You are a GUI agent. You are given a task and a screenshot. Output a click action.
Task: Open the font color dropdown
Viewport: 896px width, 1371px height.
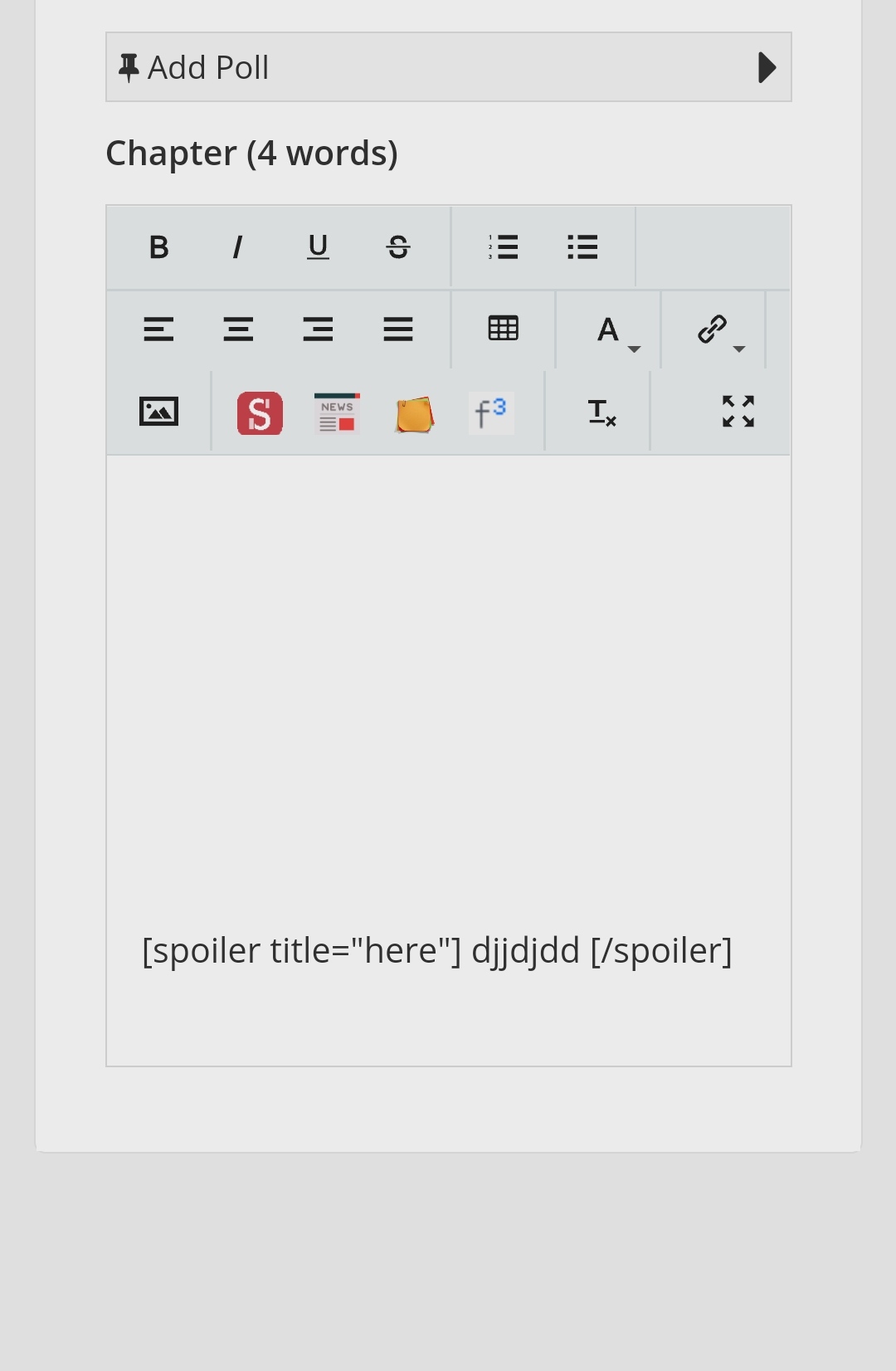(x=616, y=331)
